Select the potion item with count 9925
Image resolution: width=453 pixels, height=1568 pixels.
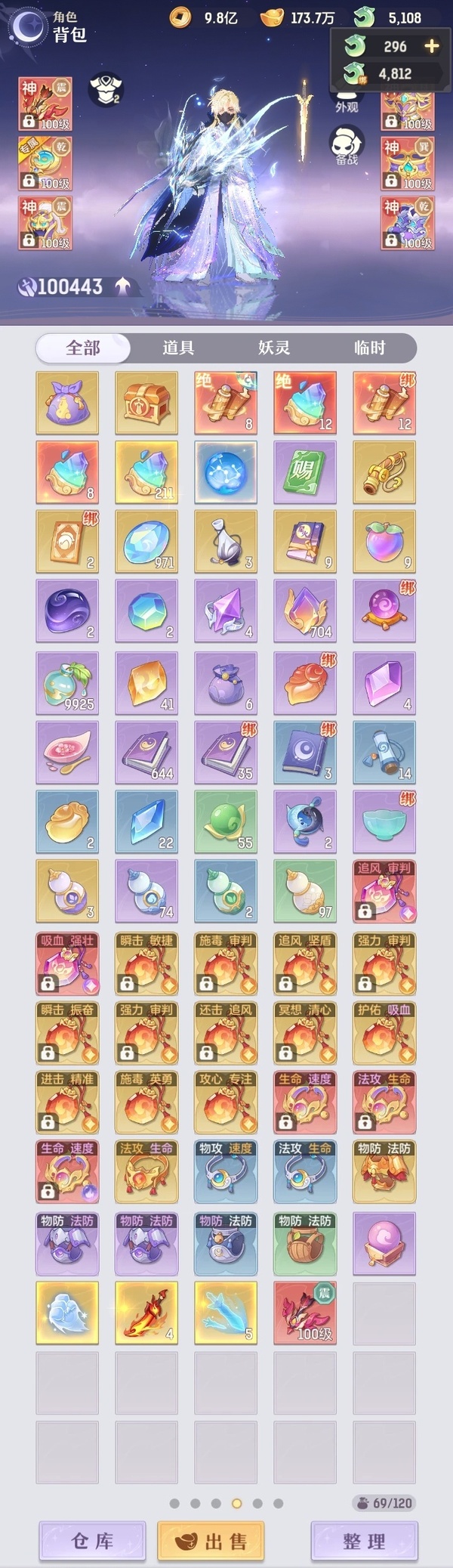67,683
